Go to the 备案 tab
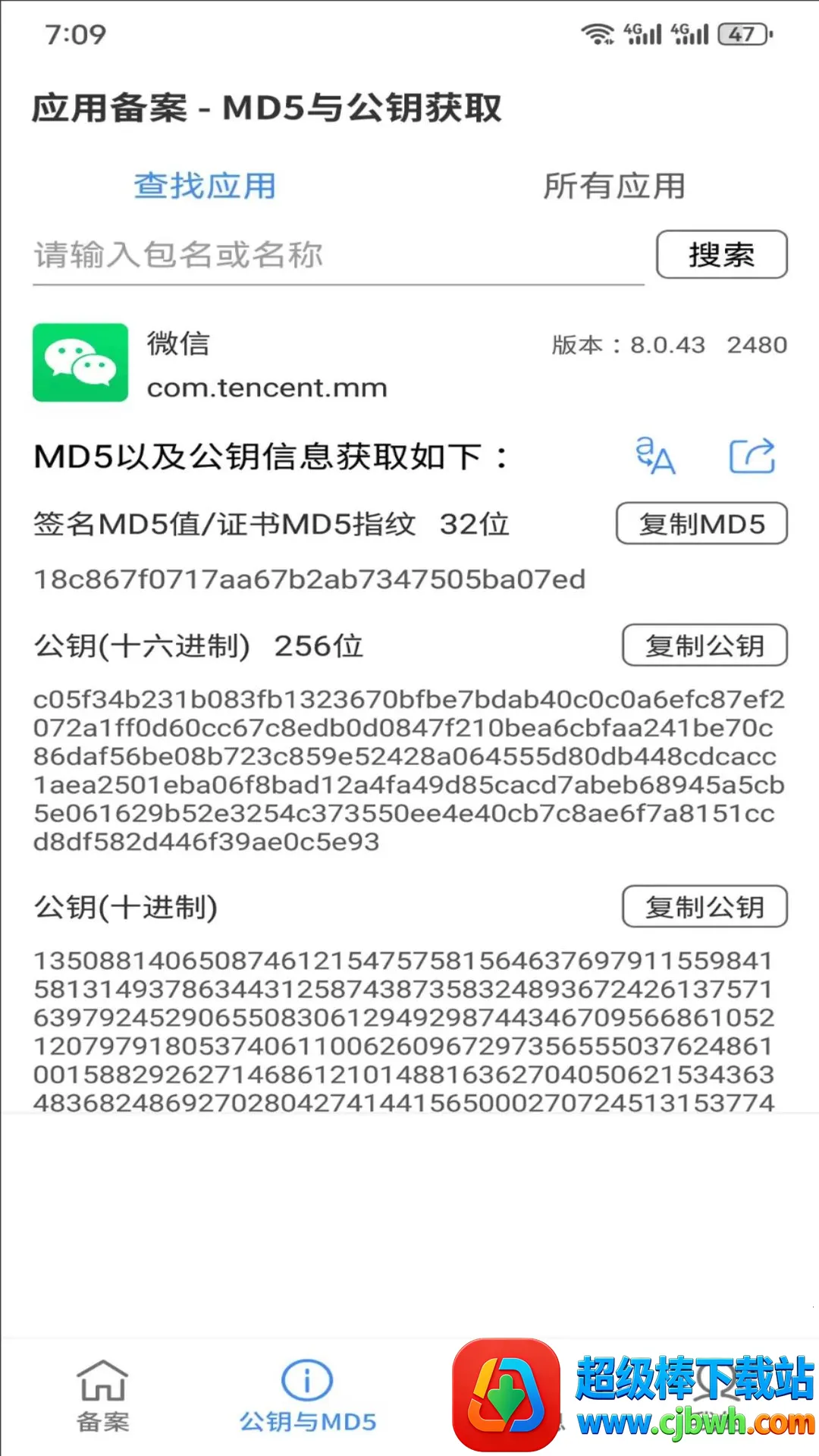Image resolution: width=819 pixels, height=1456 pixels. [x=103, y=1397]
